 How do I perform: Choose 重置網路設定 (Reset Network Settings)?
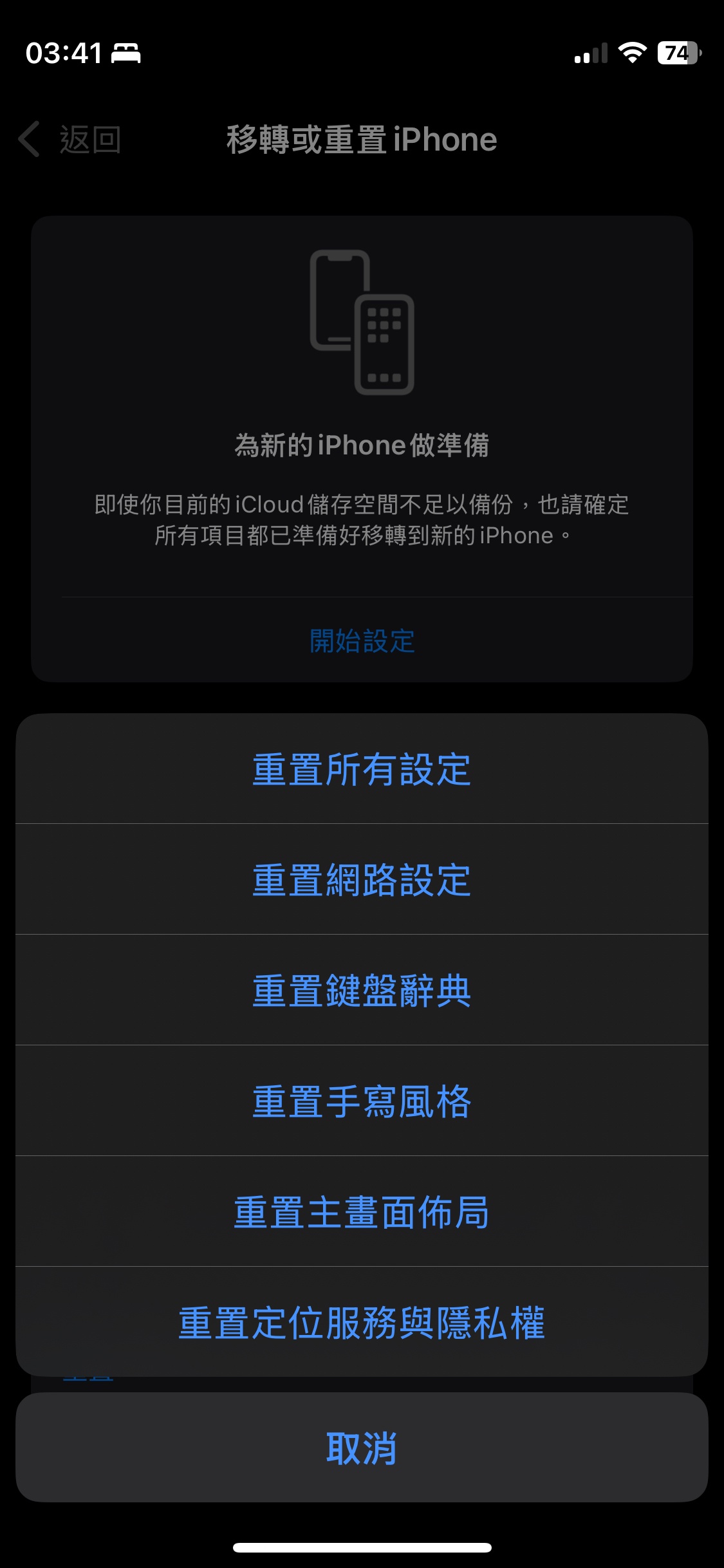pyautogui.click(x=362, y=880)
